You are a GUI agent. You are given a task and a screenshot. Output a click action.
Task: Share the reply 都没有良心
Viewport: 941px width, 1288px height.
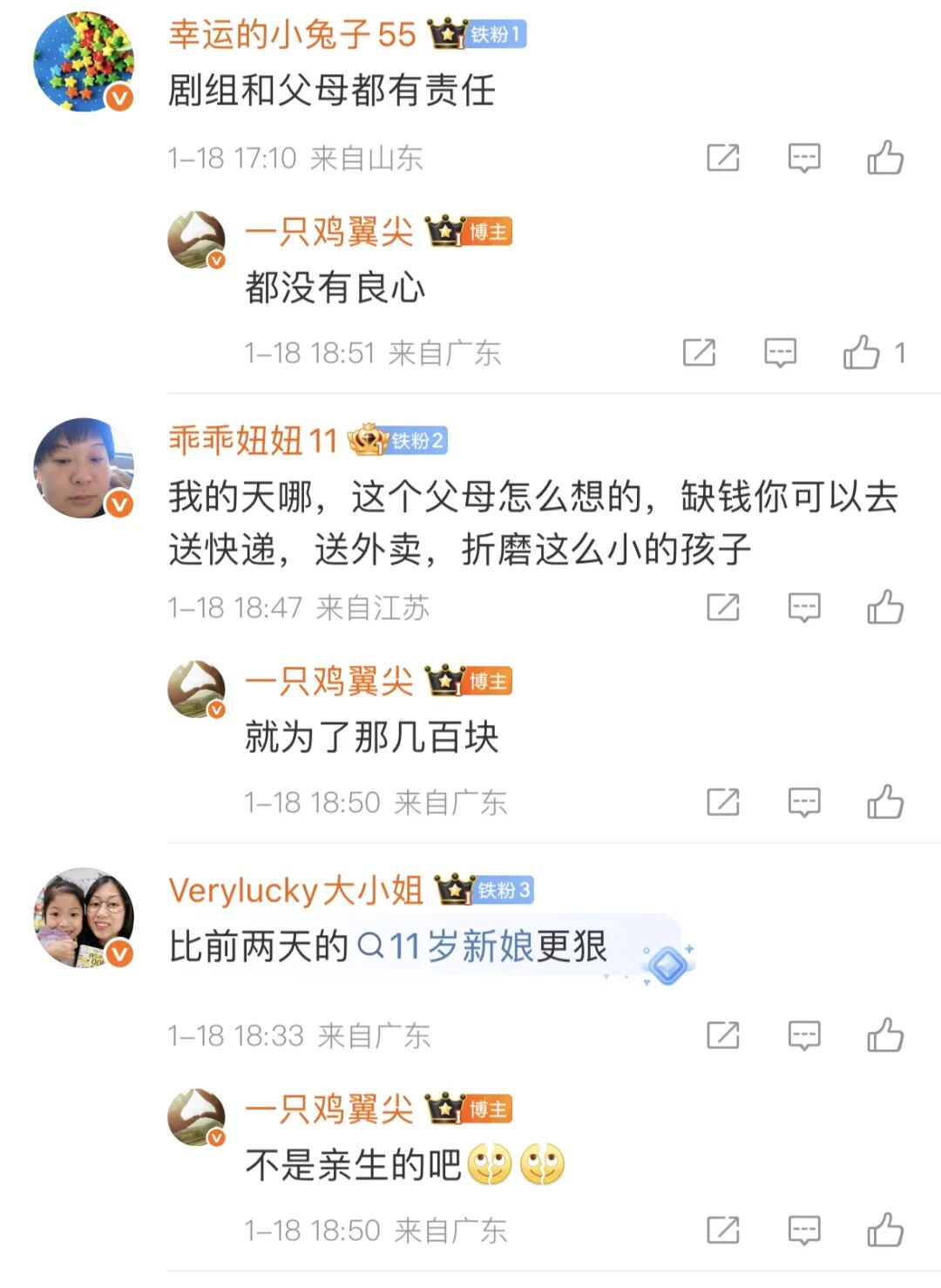699,352
